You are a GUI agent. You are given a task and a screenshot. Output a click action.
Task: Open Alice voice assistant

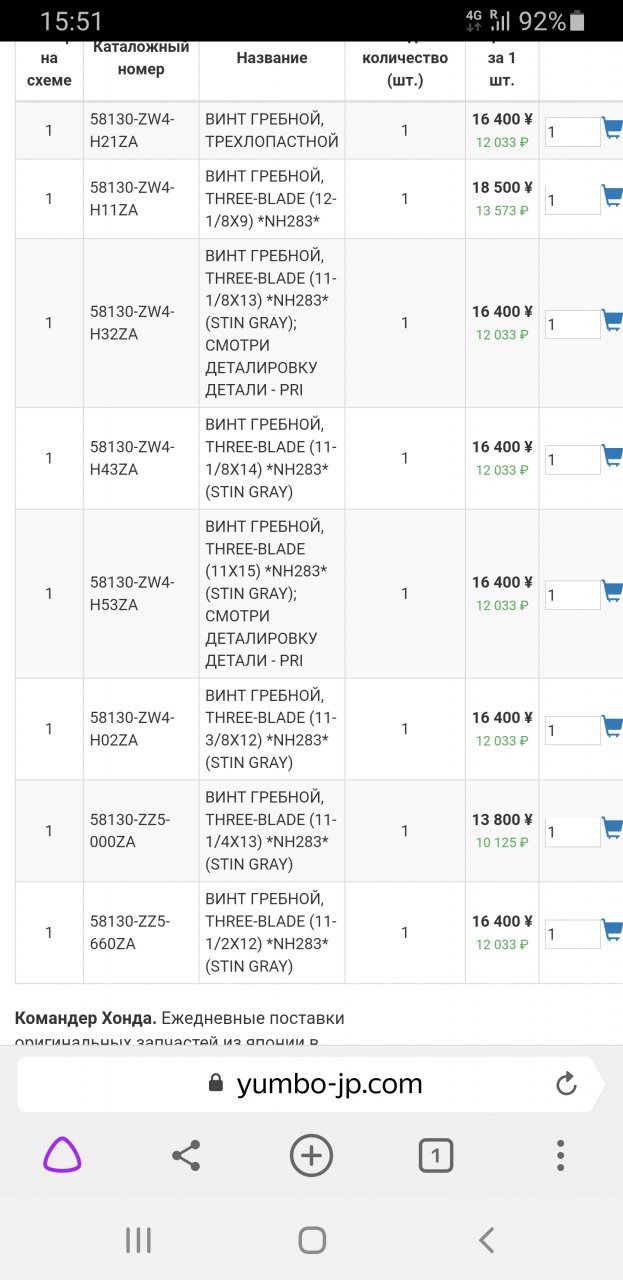tap(62, 1156)
